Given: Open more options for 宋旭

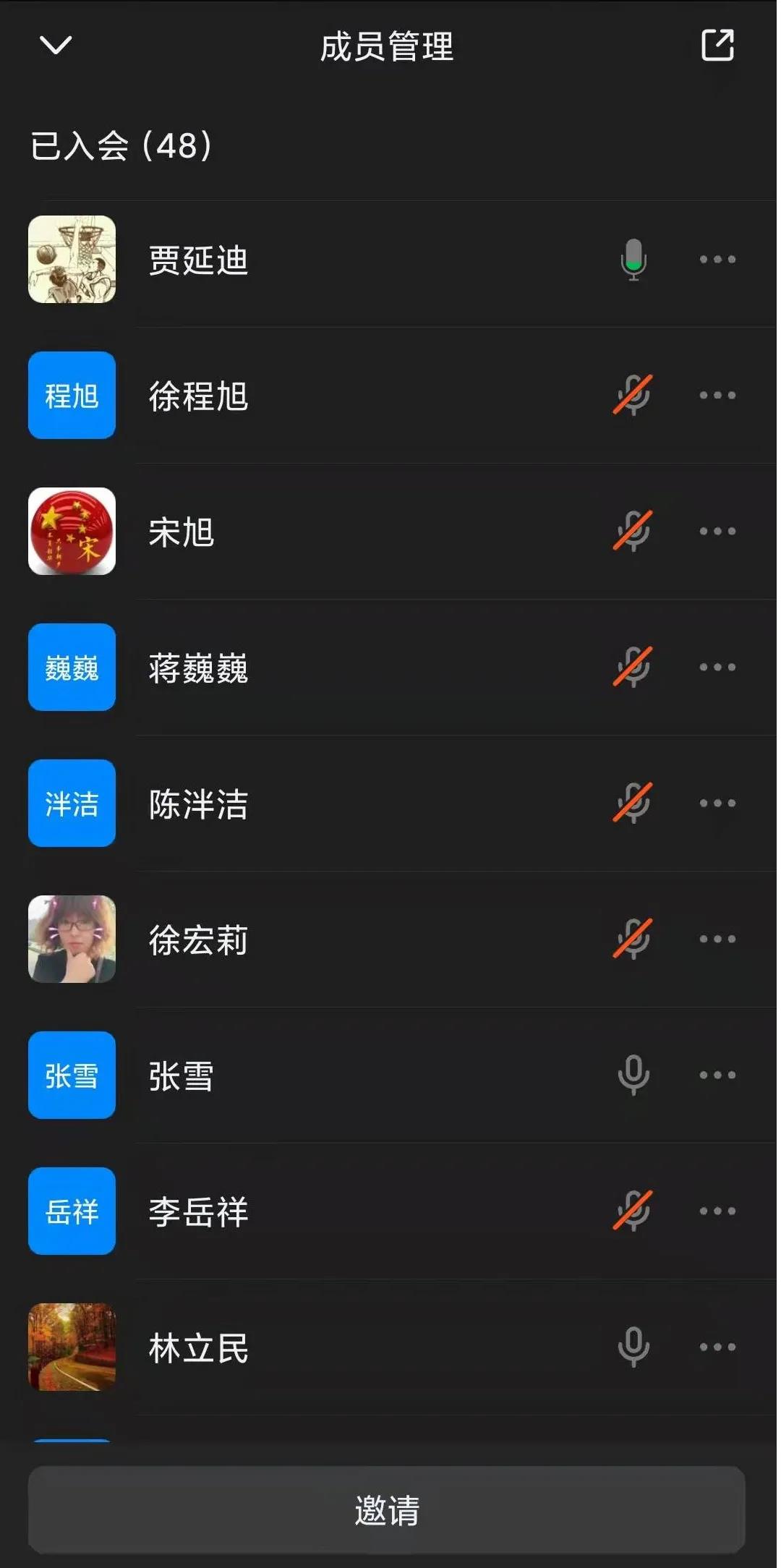Looking at the screenshot, I should pyautogui.click(x=717, y=532).
